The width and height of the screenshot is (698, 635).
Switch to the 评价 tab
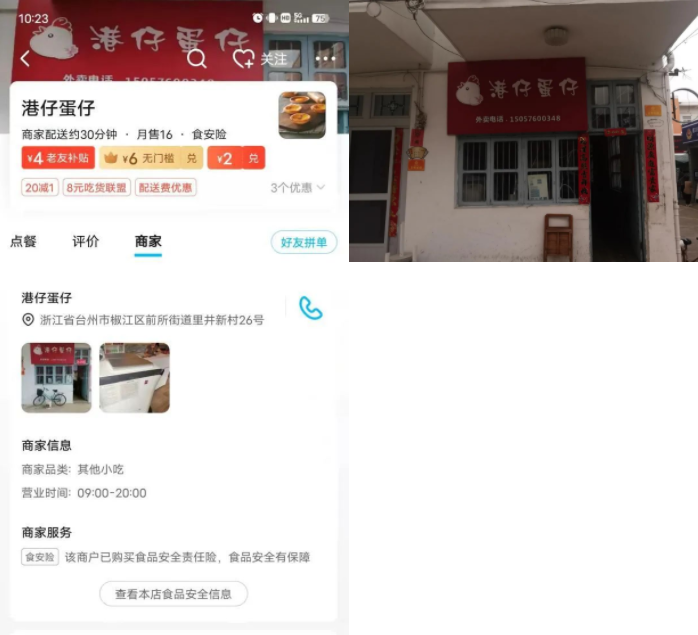(x=86, y=241)
